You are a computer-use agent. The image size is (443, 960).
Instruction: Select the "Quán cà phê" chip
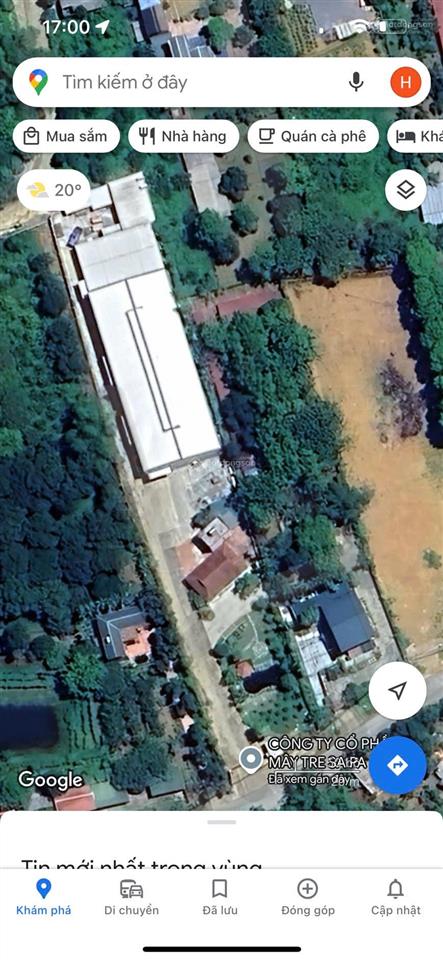click(313, 137)
